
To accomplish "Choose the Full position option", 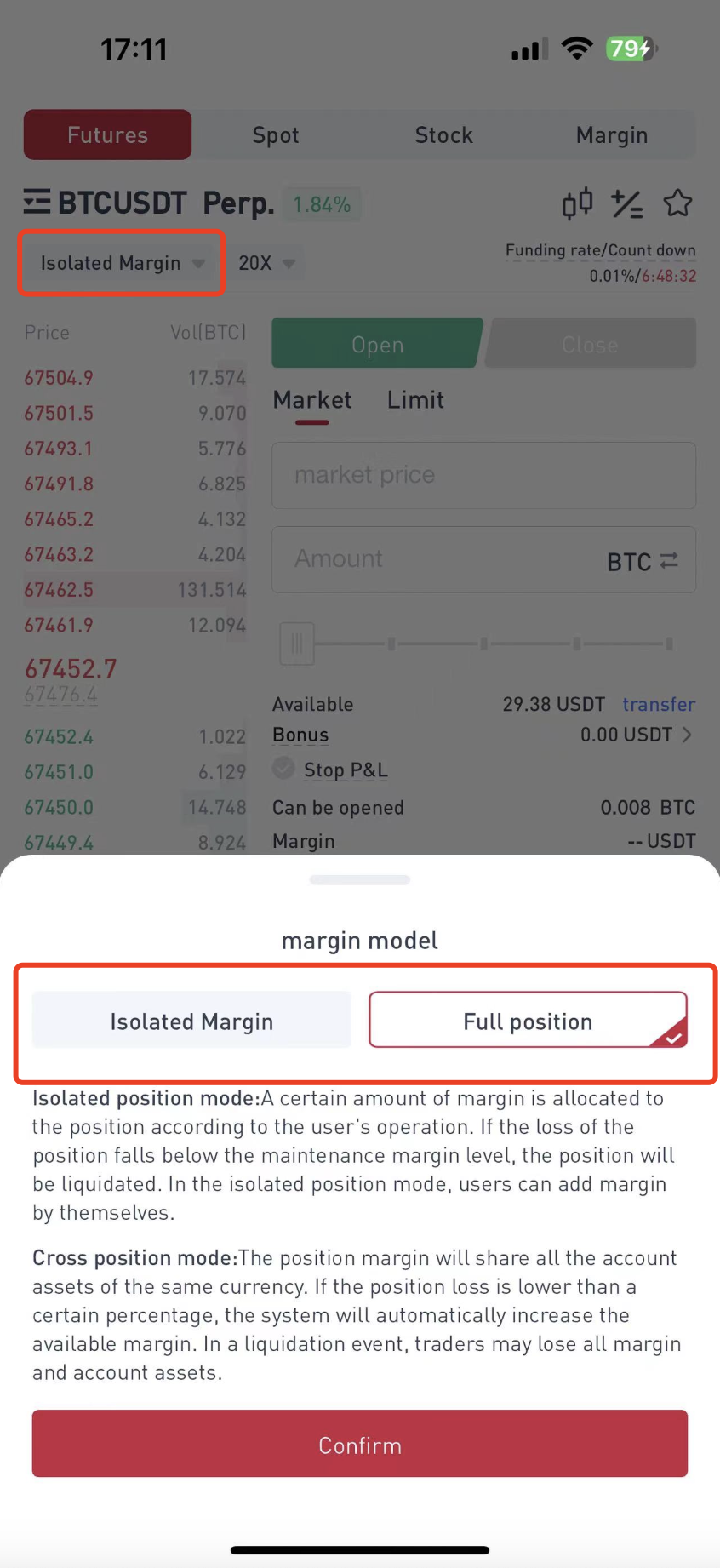I will [528, 1021].
